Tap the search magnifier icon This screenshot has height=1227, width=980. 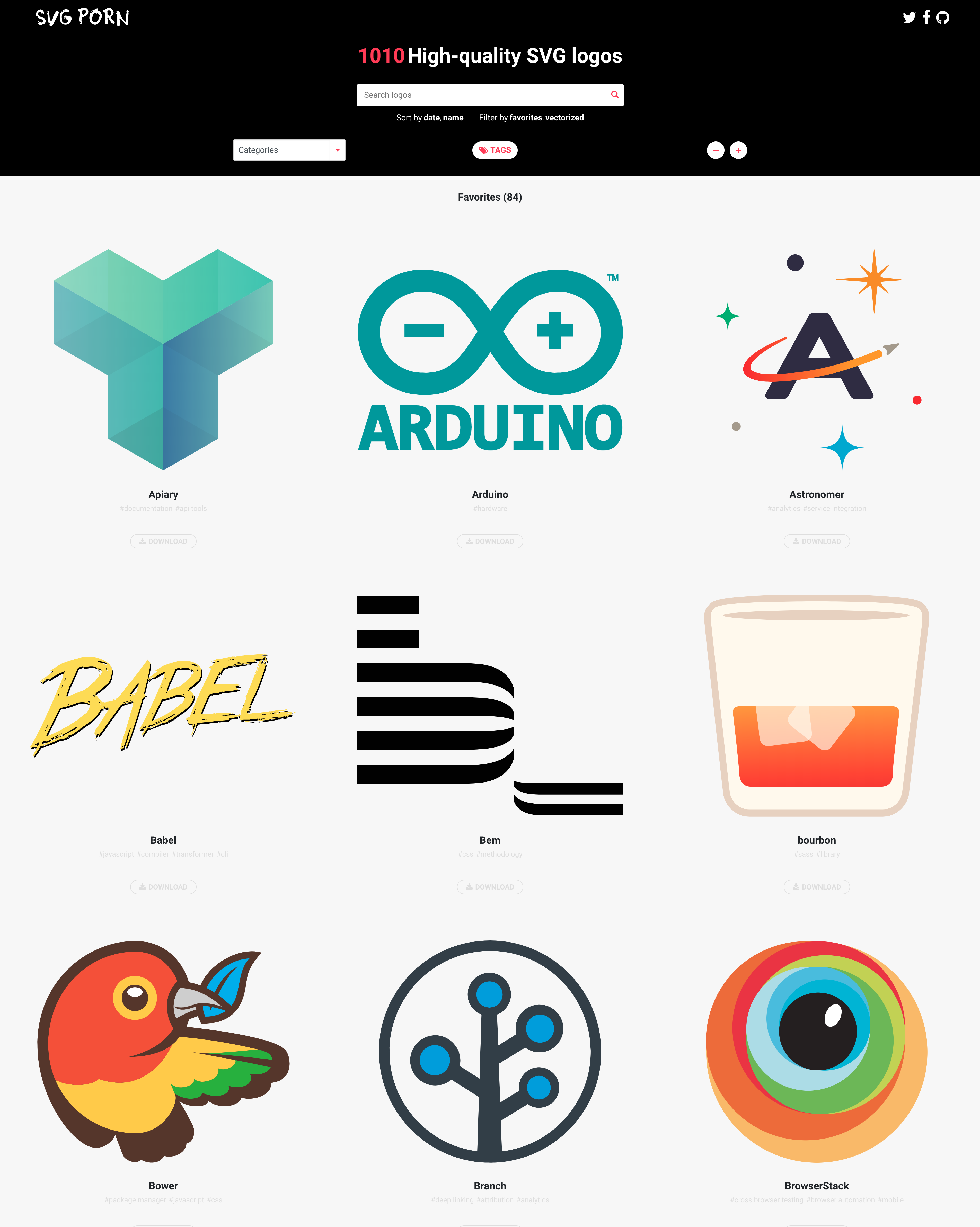click(x=615, y=95)
